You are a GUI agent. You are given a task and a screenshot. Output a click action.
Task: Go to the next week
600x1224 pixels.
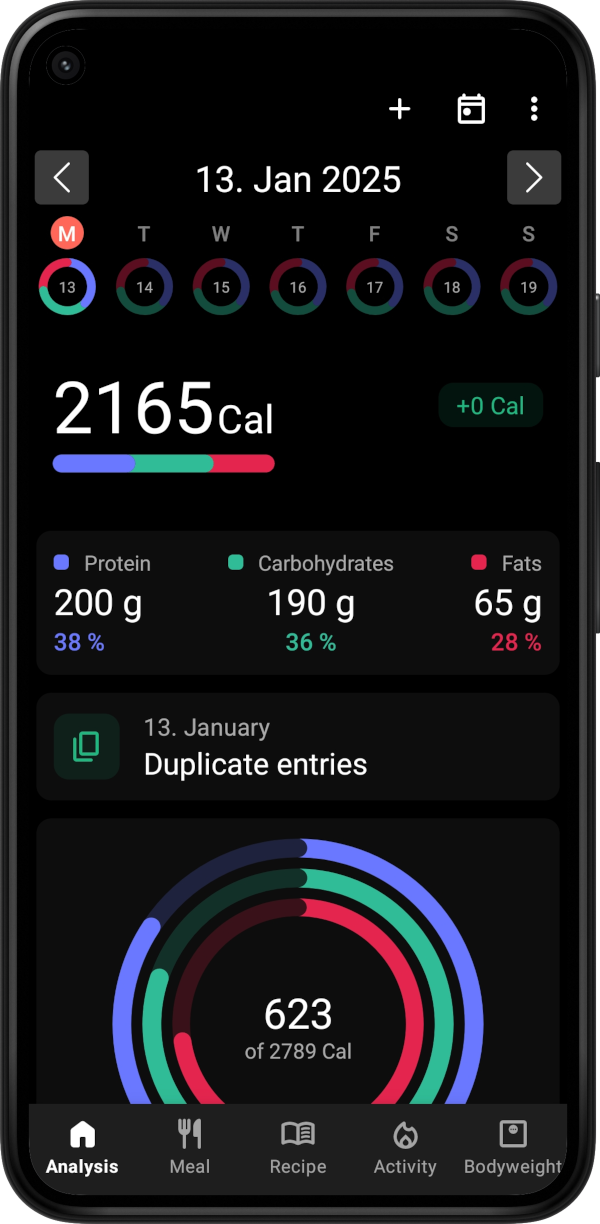click(533, 178)
